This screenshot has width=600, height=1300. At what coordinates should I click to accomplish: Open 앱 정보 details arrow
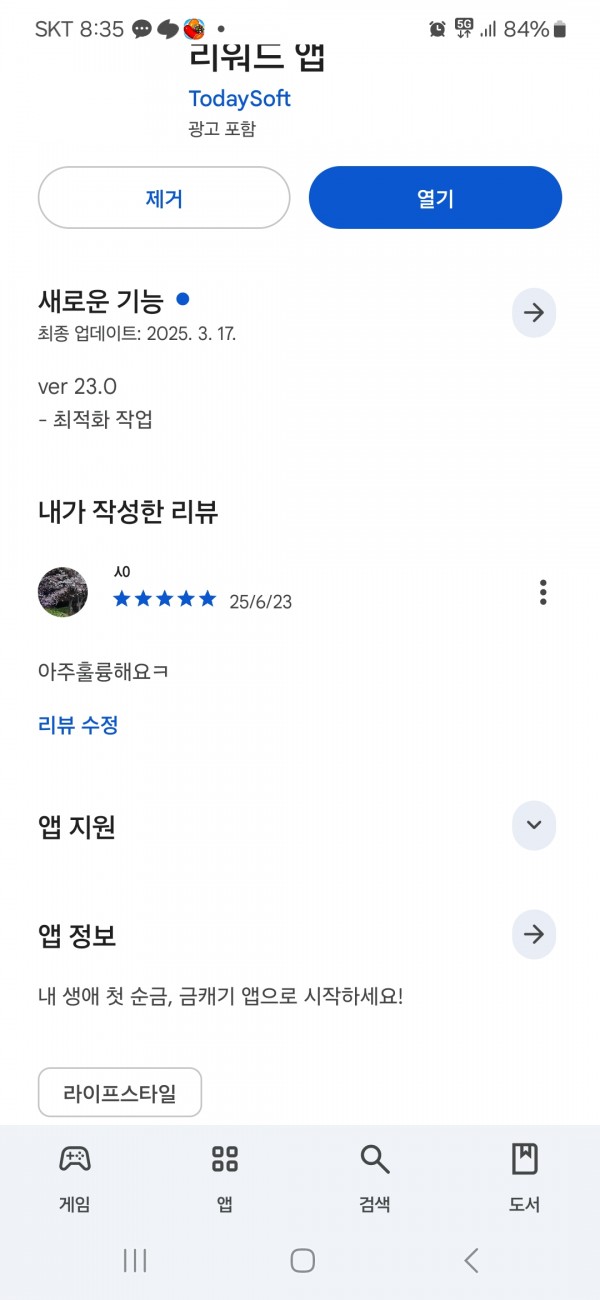click(x=534, y=935)
